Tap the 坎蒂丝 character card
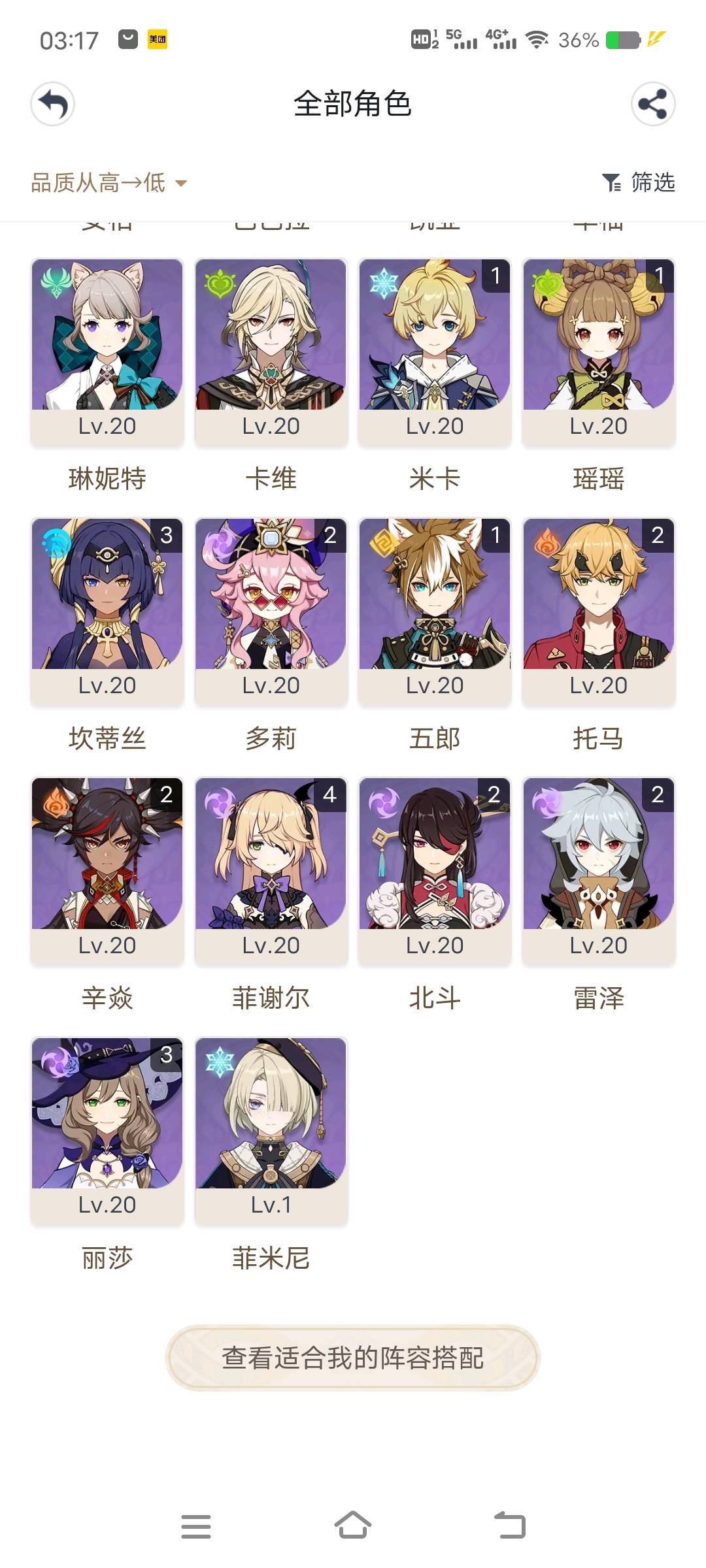This screenshot has width=706, height=1568. tap(107, 612)
